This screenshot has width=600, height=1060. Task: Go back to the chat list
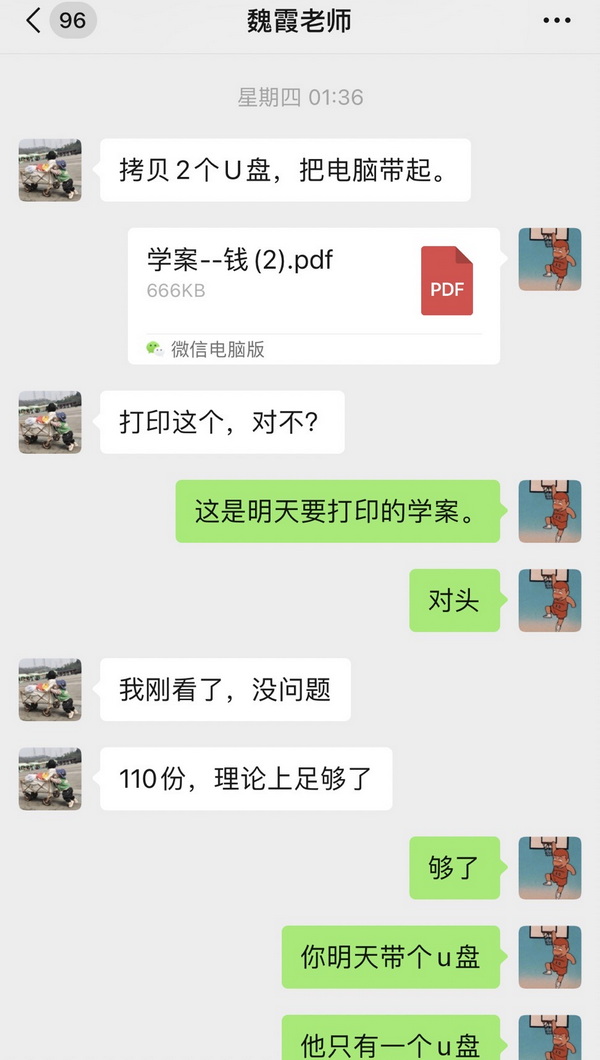[x=35, y=21]
